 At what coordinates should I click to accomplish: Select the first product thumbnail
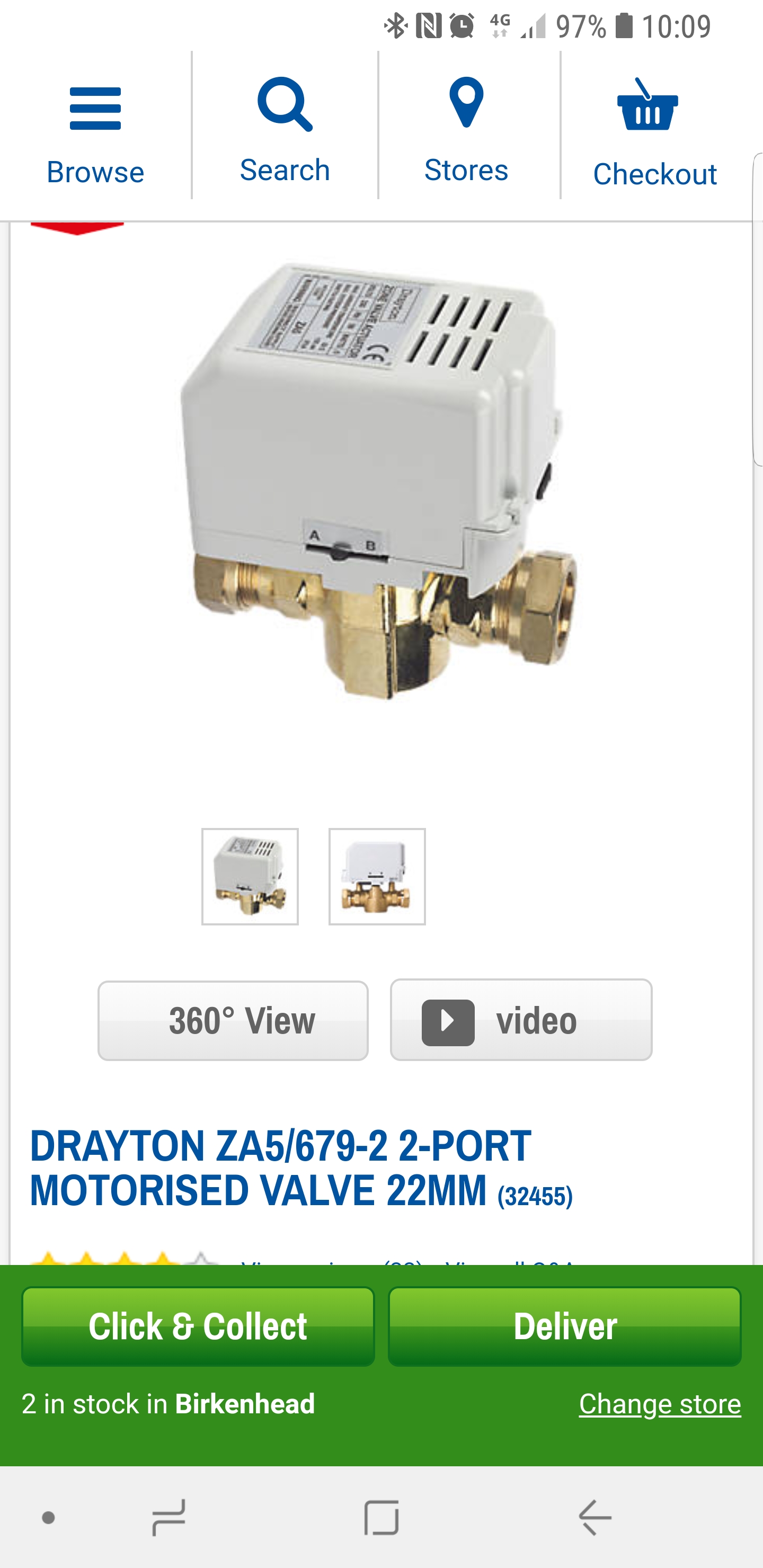pos(250,876)
